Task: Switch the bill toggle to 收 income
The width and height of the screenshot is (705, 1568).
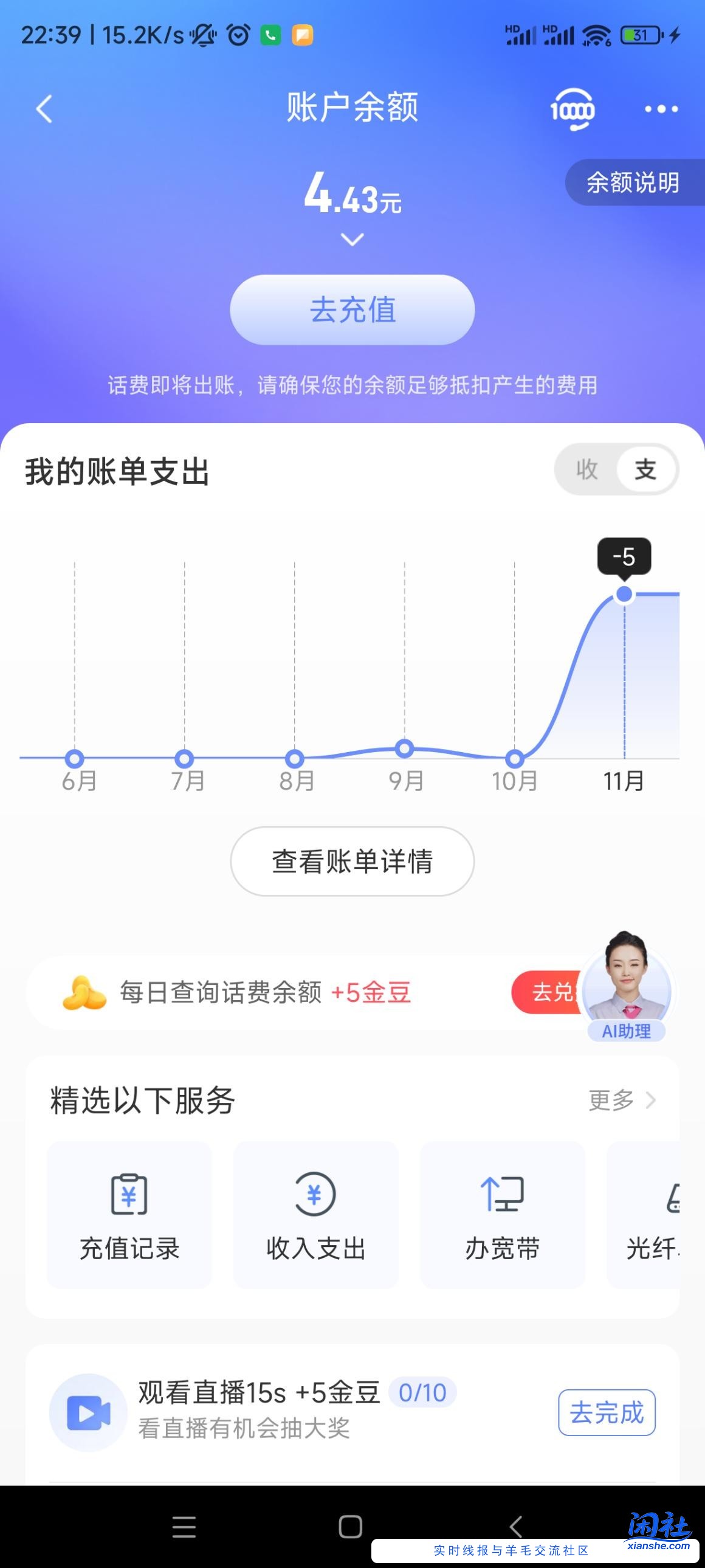Action: pyautogui.click(x=586, y=470)
